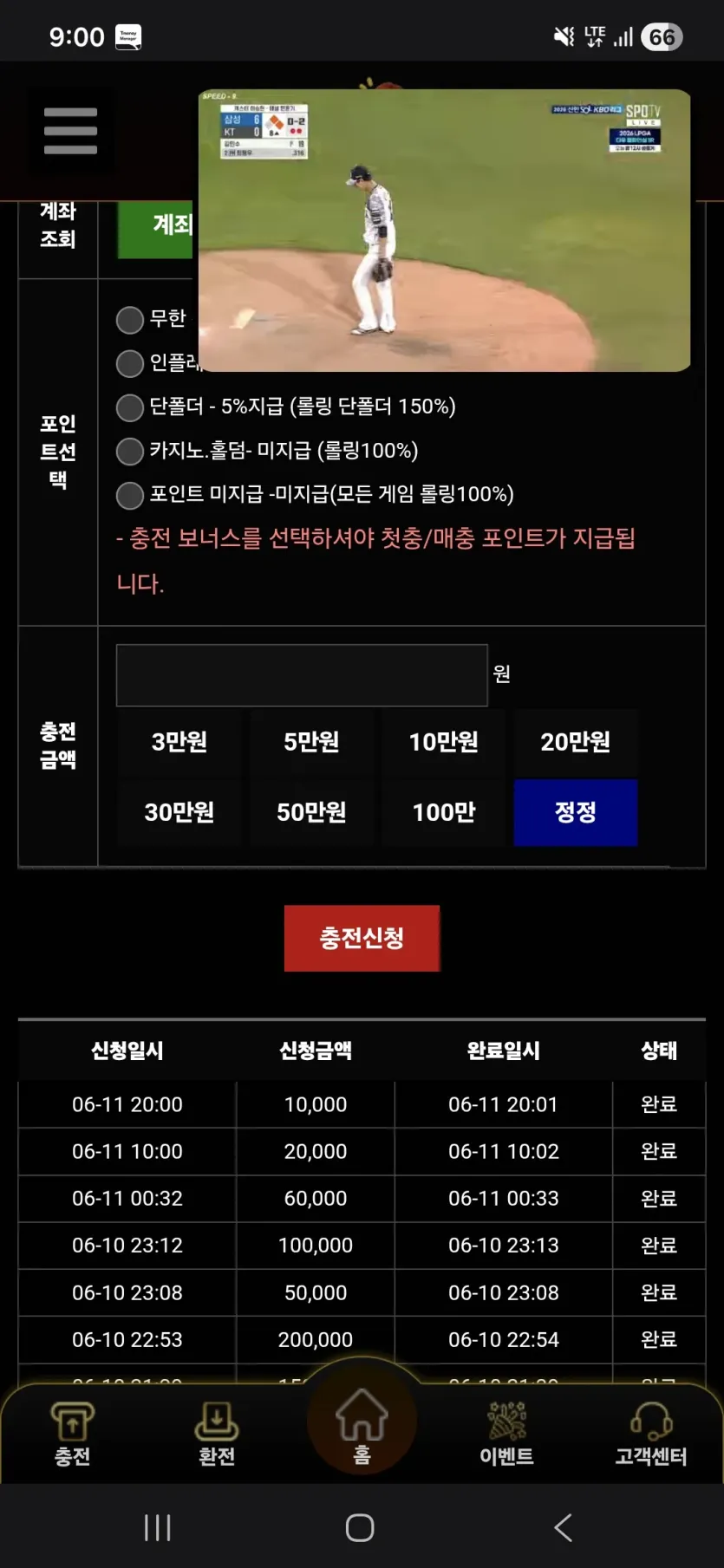The height and width of the screenshot is (1568, 724).
Task: Add 50만원 to the amount
Action: point(311,812)
